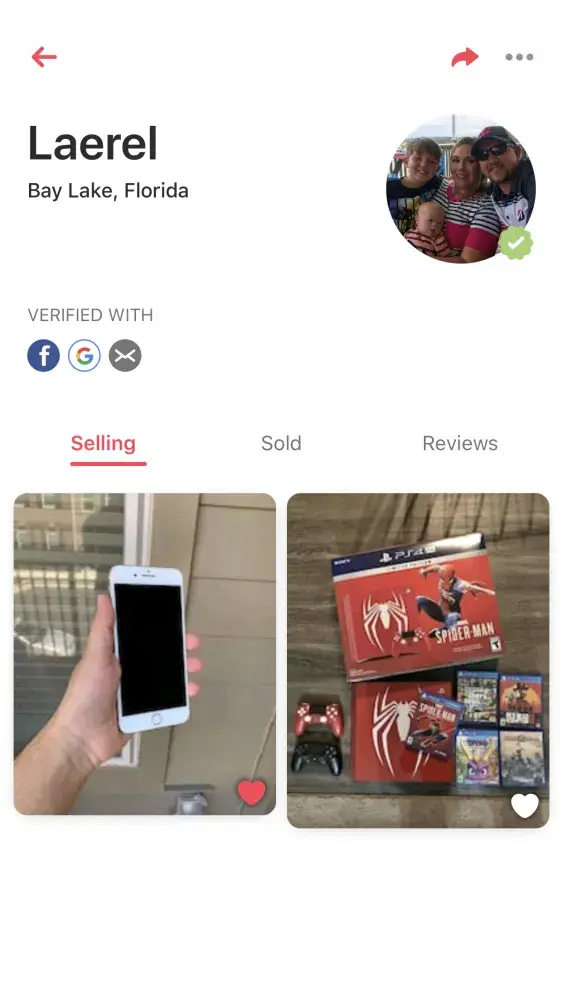The width and height of the screenshot is (563, 1000).
Task: Switch to the Sold tab
Action: point(281,443)
